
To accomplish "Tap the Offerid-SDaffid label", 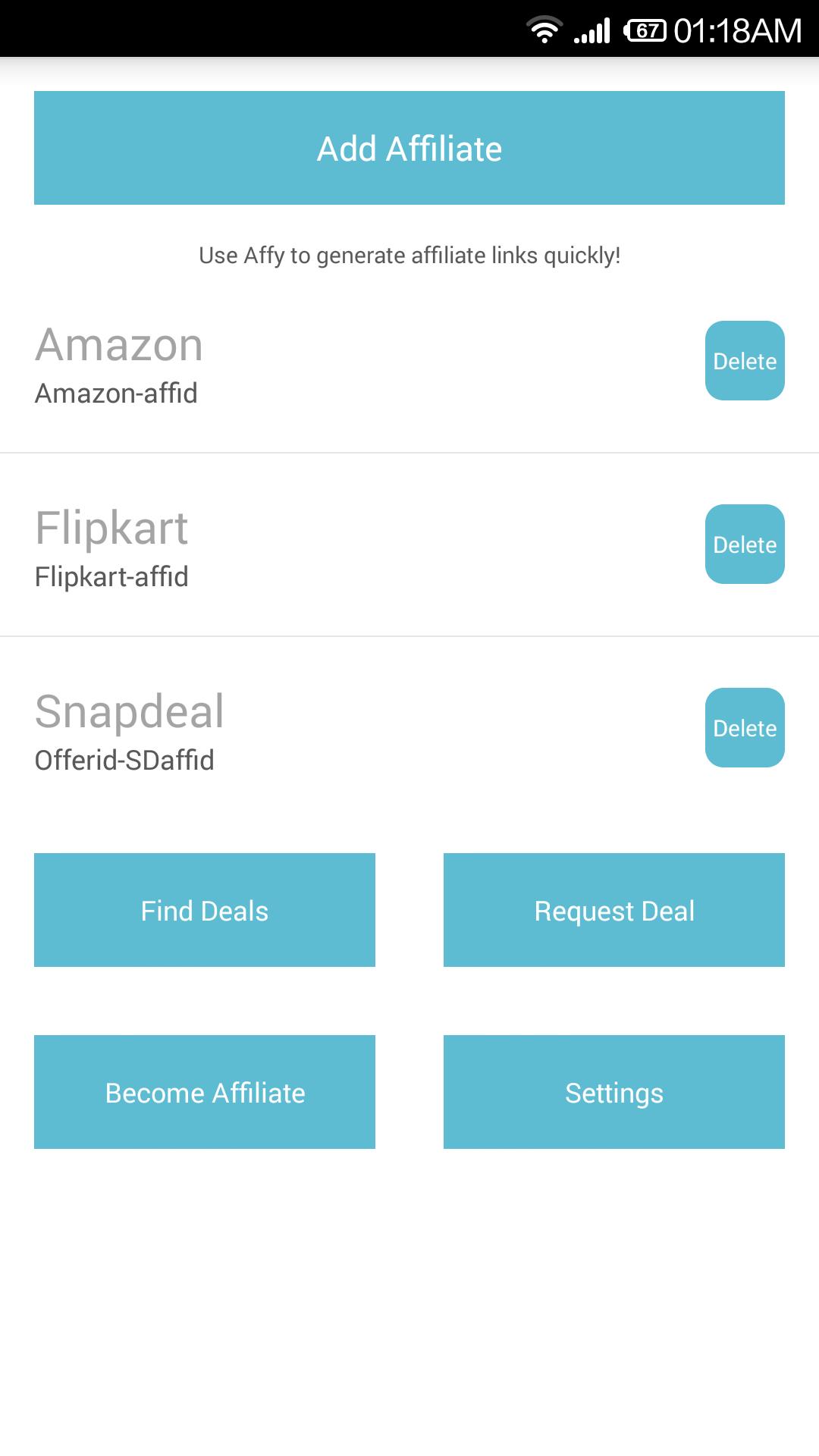I will click(125, 760).
